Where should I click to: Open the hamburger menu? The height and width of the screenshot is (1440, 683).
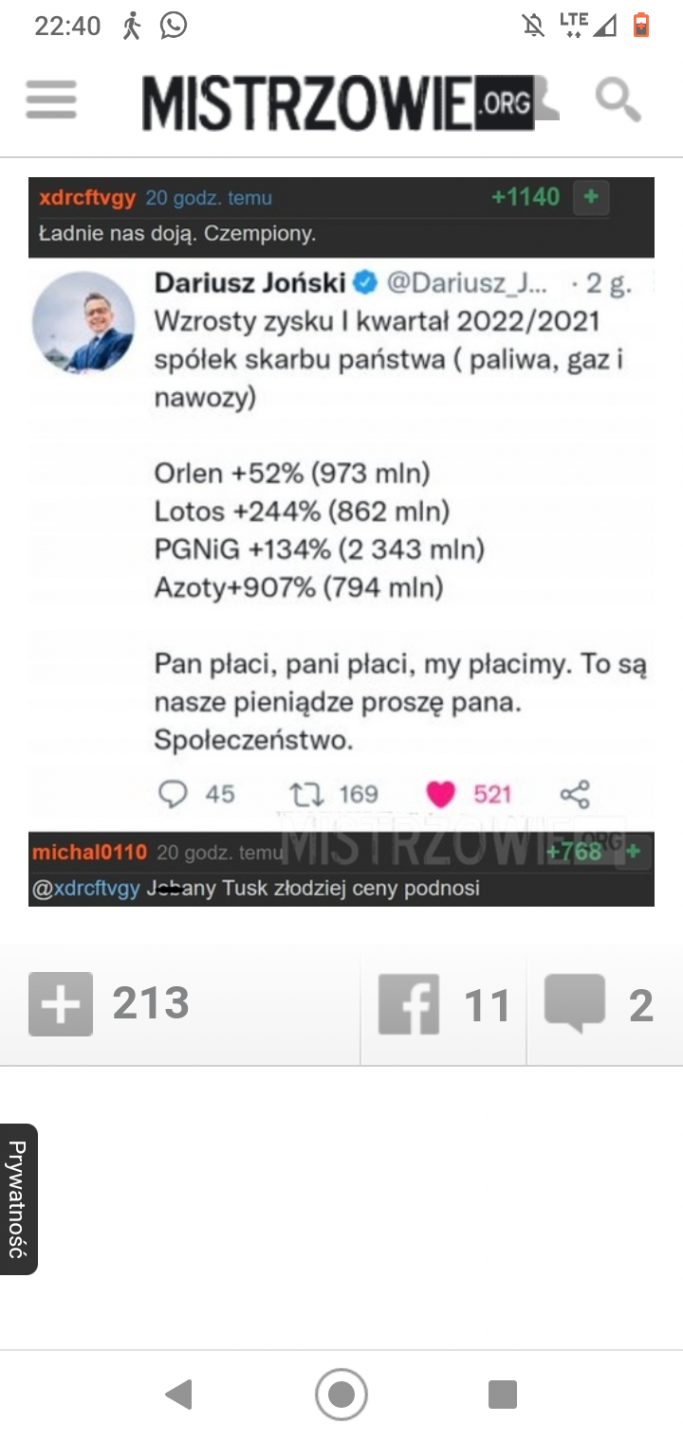click(x=50, y=100)
